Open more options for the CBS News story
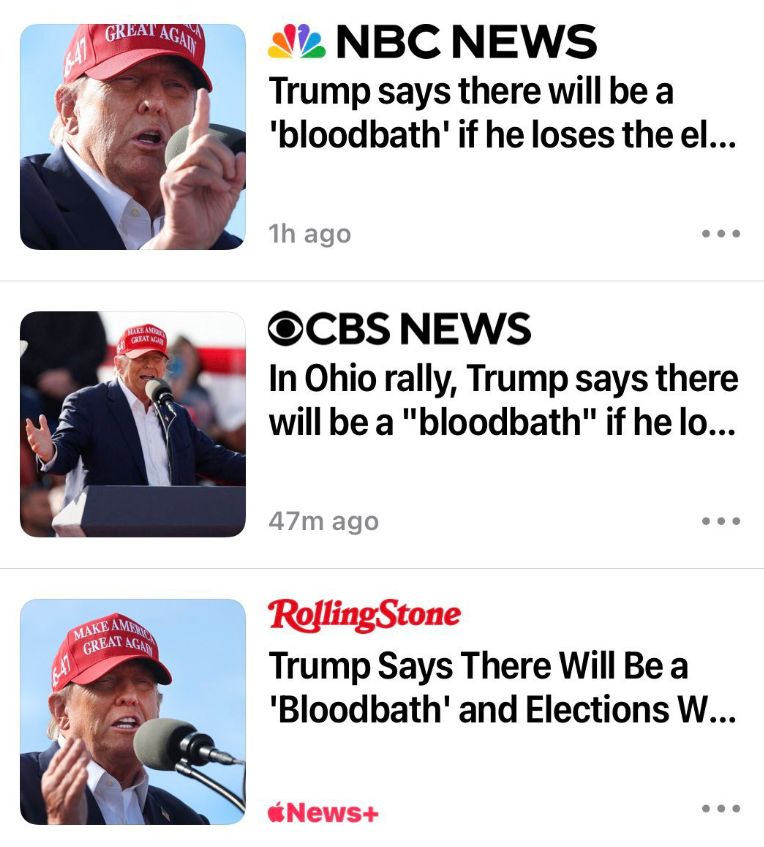Viewport: 764px width, 847px height. pos(720,521)
